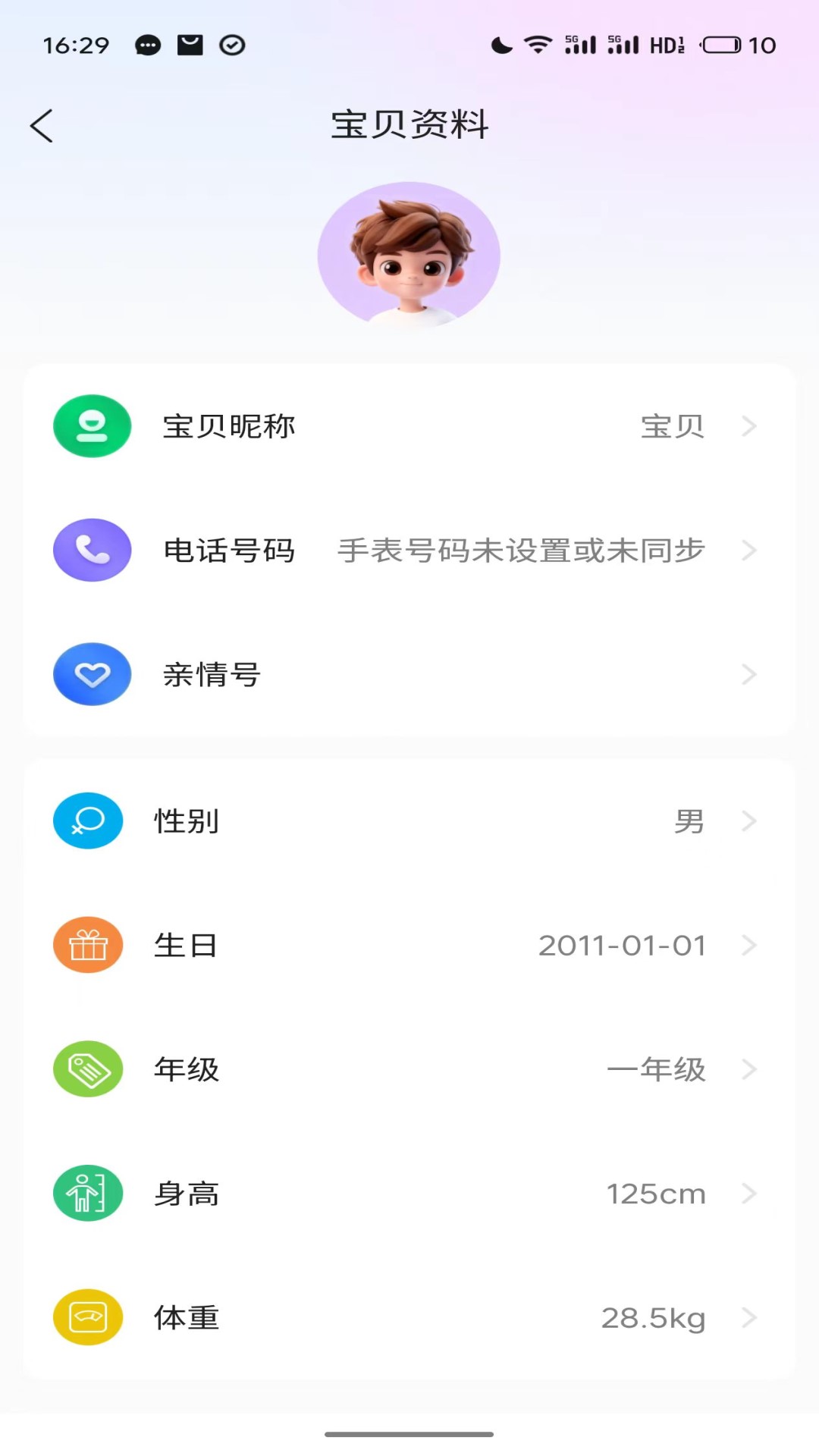Click the 宝贝资料 page title

[409, 125]
